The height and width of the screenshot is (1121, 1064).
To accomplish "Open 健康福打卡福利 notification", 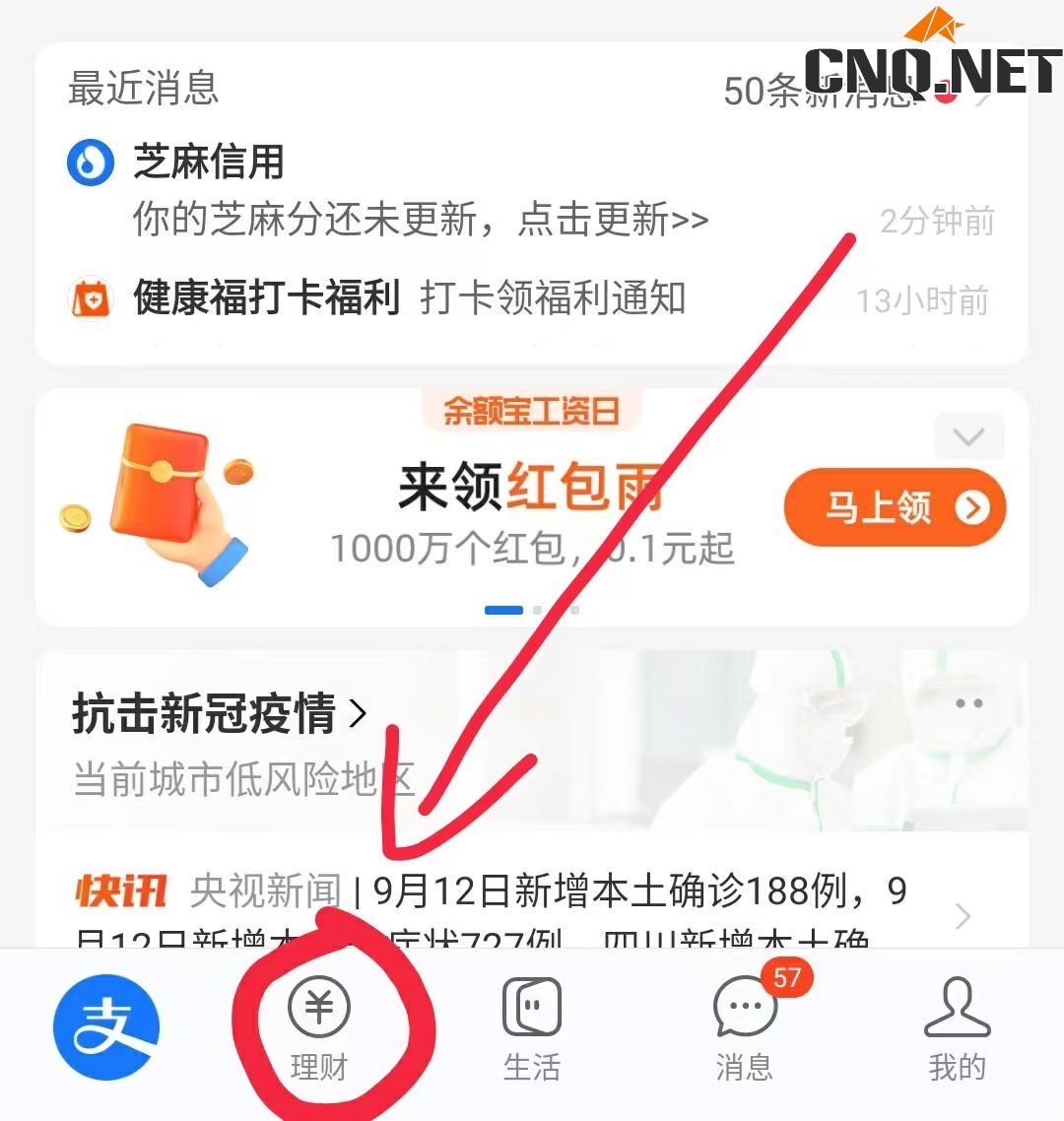I will point(409,297).
